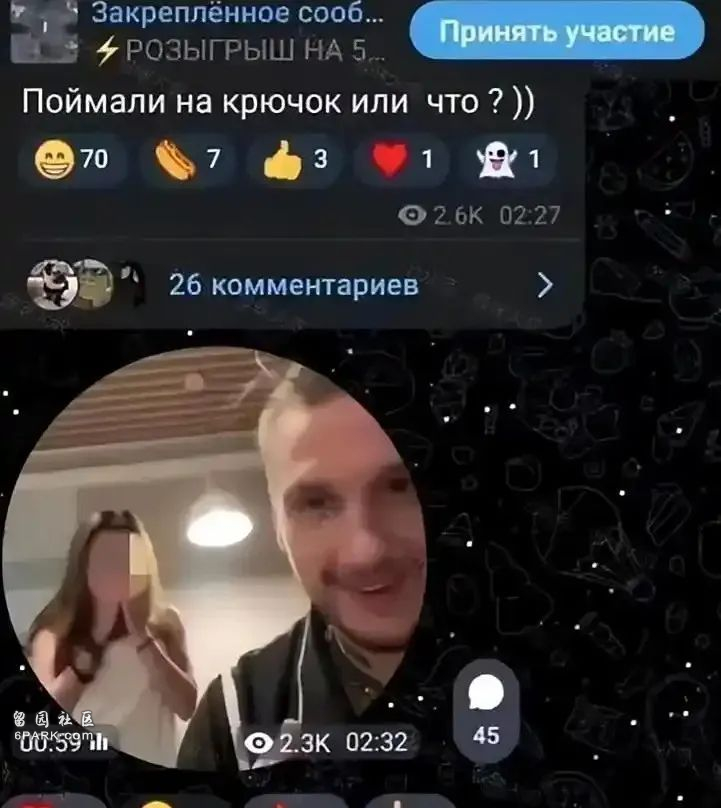Open the 26 комментариев thread
This screenshot has height=808, width=721.
pos(292,286)
